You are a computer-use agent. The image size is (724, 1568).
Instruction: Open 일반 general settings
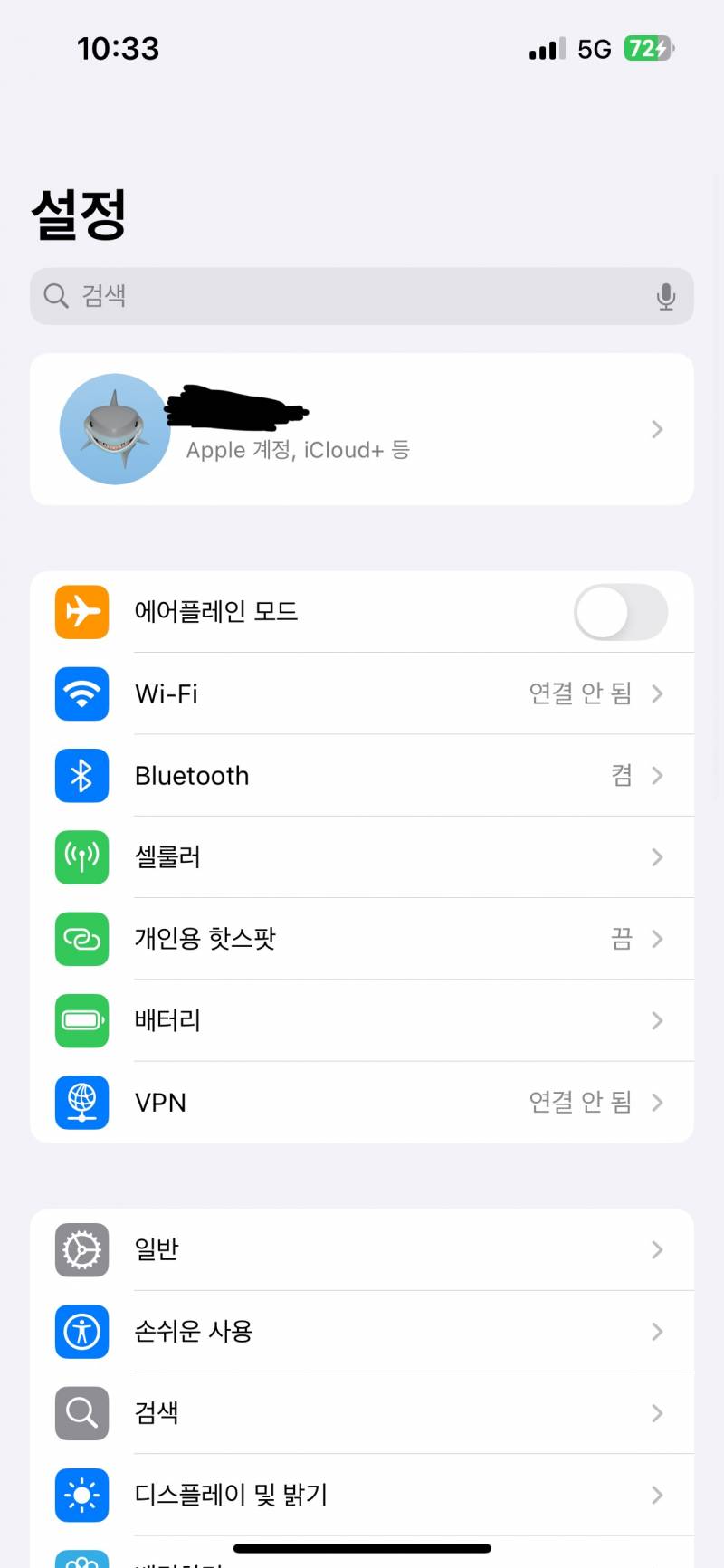coord(362,1250)
